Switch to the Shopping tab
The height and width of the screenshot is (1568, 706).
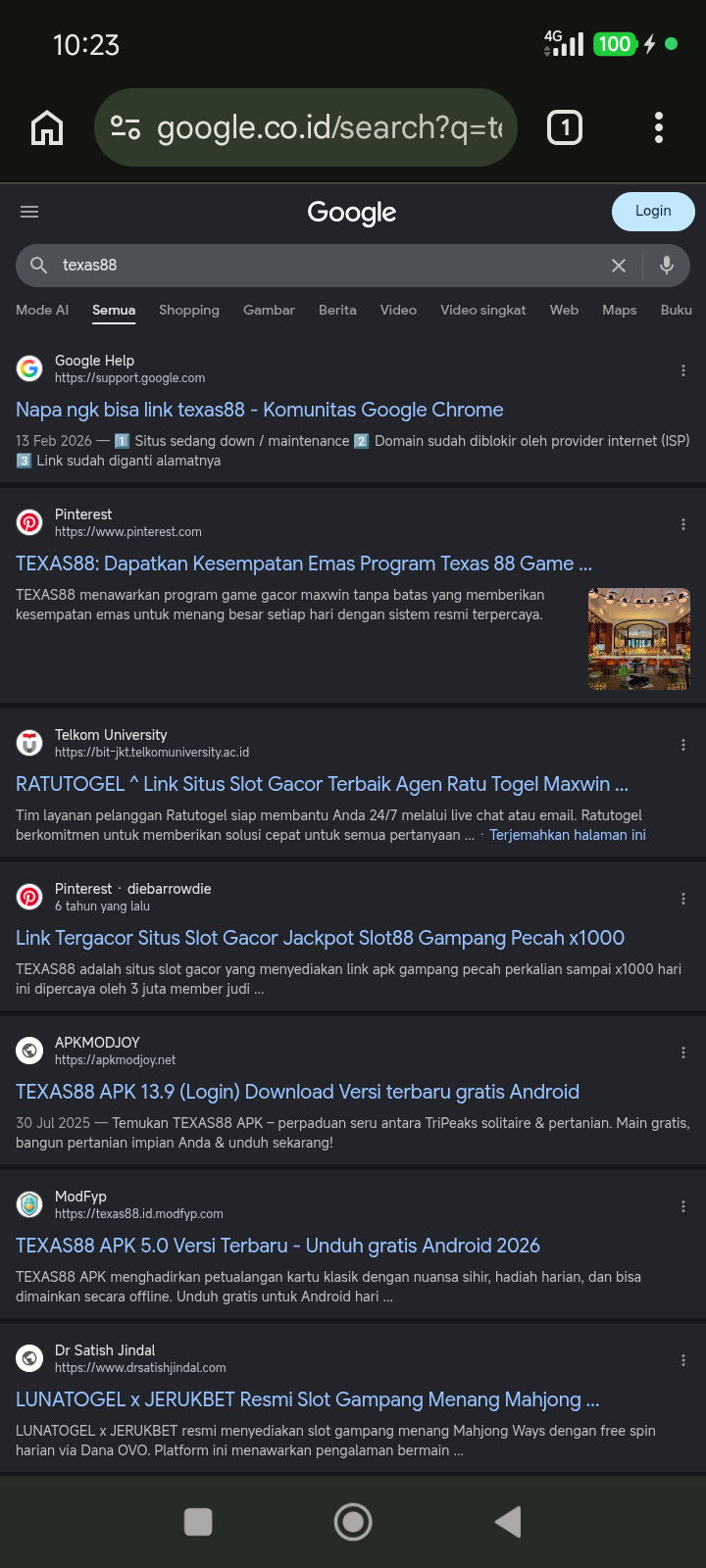pyautogui.click(x=189, y=310)
